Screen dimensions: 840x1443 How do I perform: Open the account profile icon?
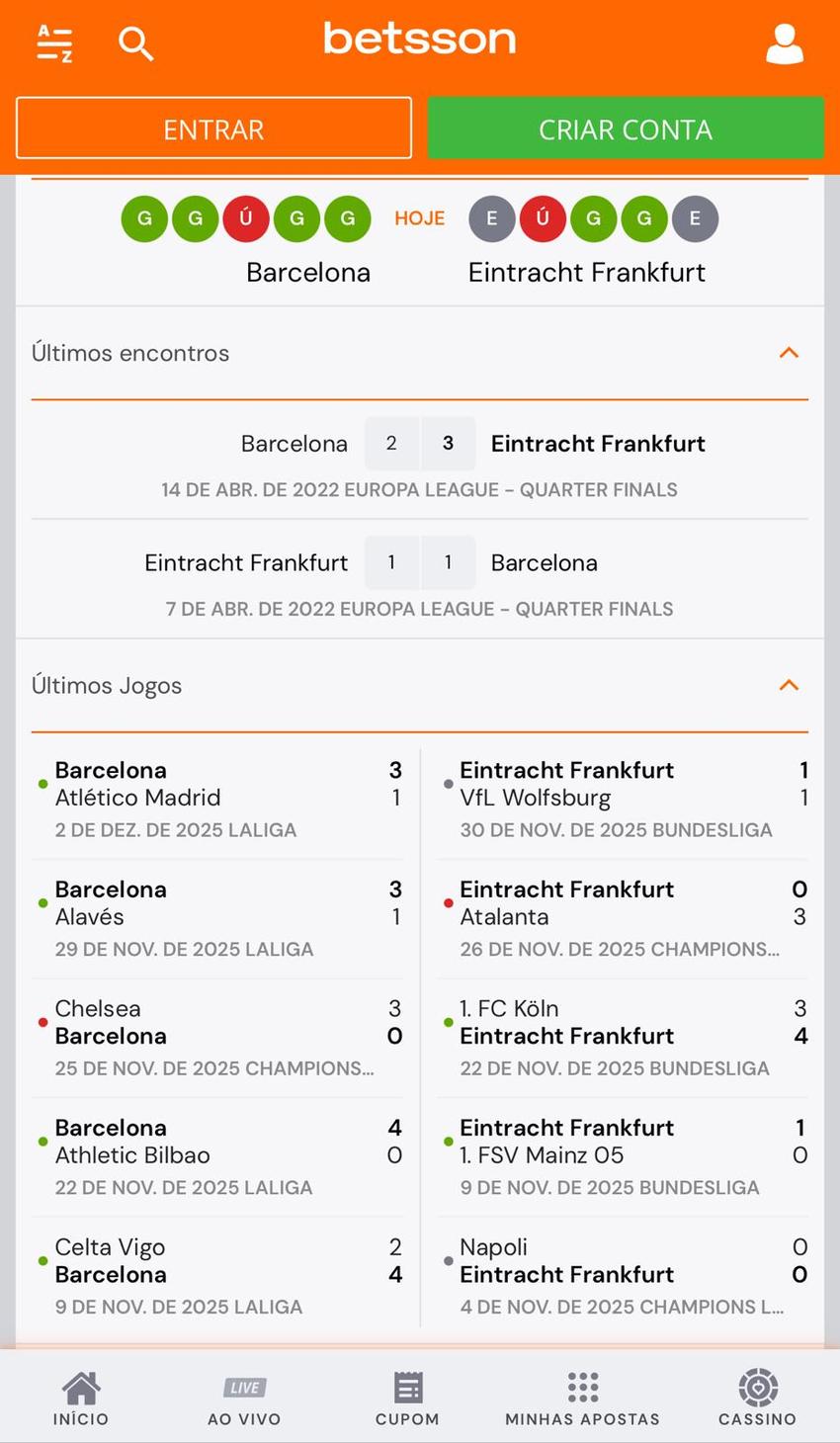[x=785, y=42]
